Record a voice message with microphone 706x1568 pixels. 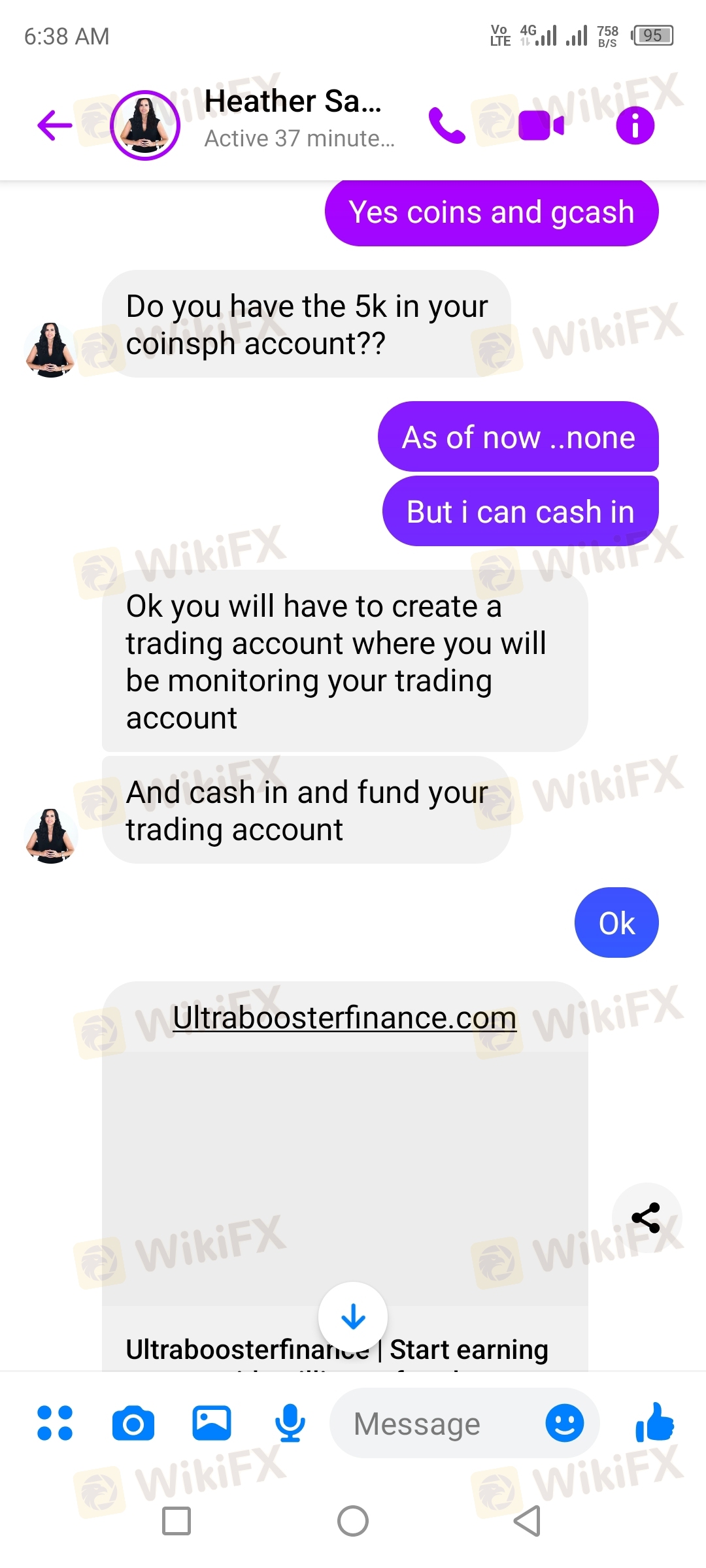coord(290,1423)
